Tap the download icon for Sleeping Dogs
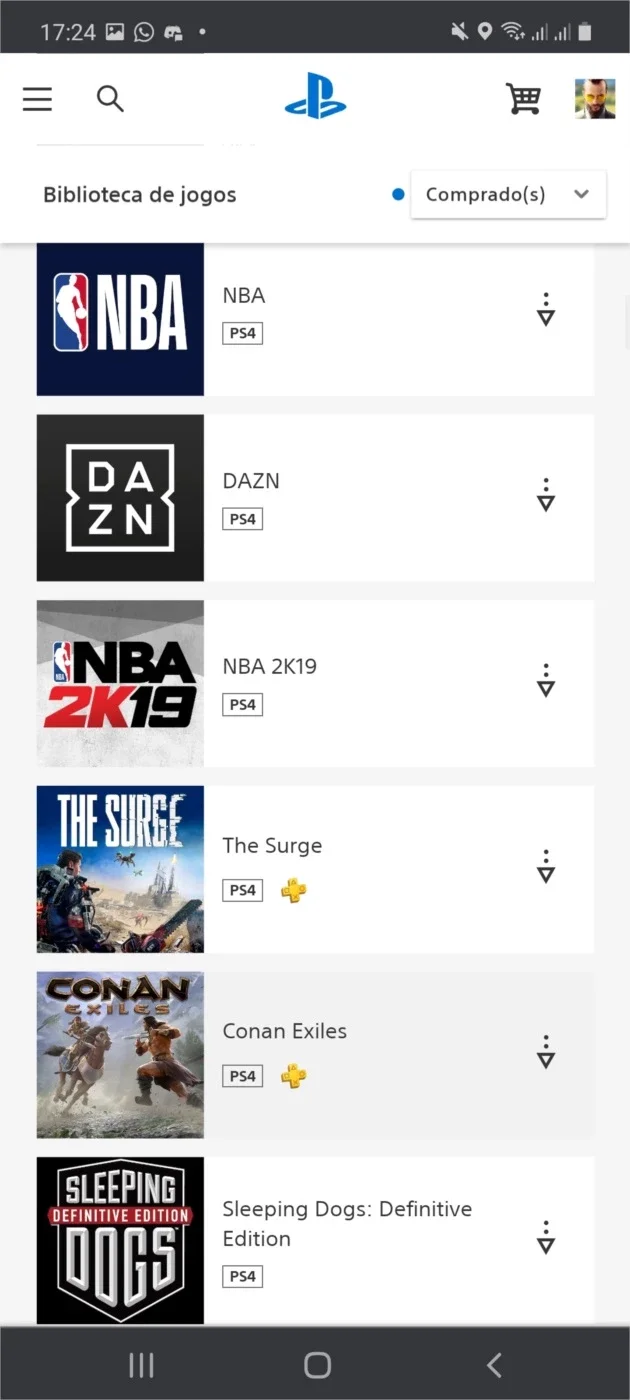This screenshot has height=1400, width=630. point(546,1238)
